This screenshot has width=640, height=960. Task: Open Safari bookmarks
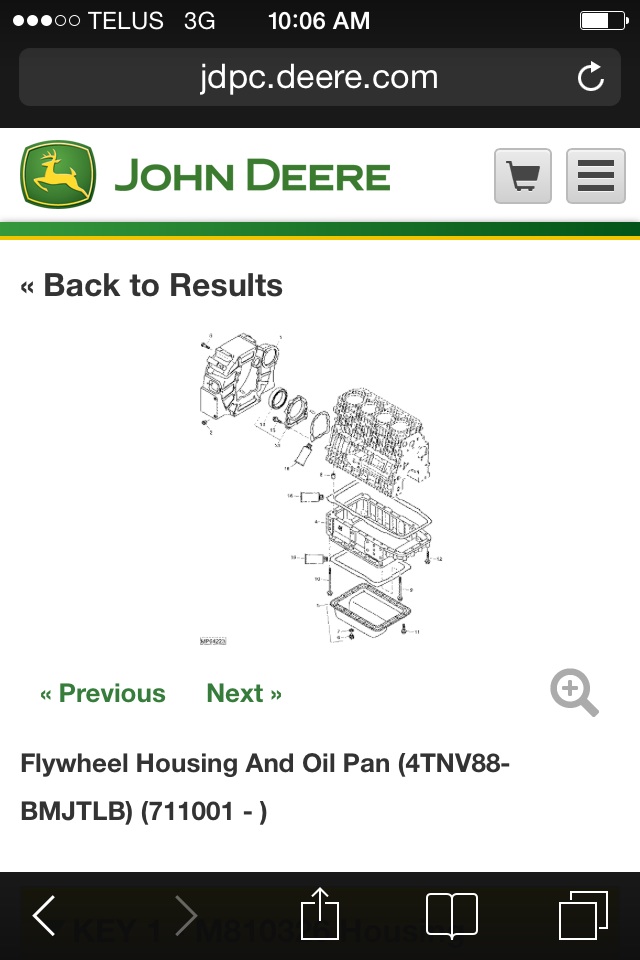pos(451,915)
